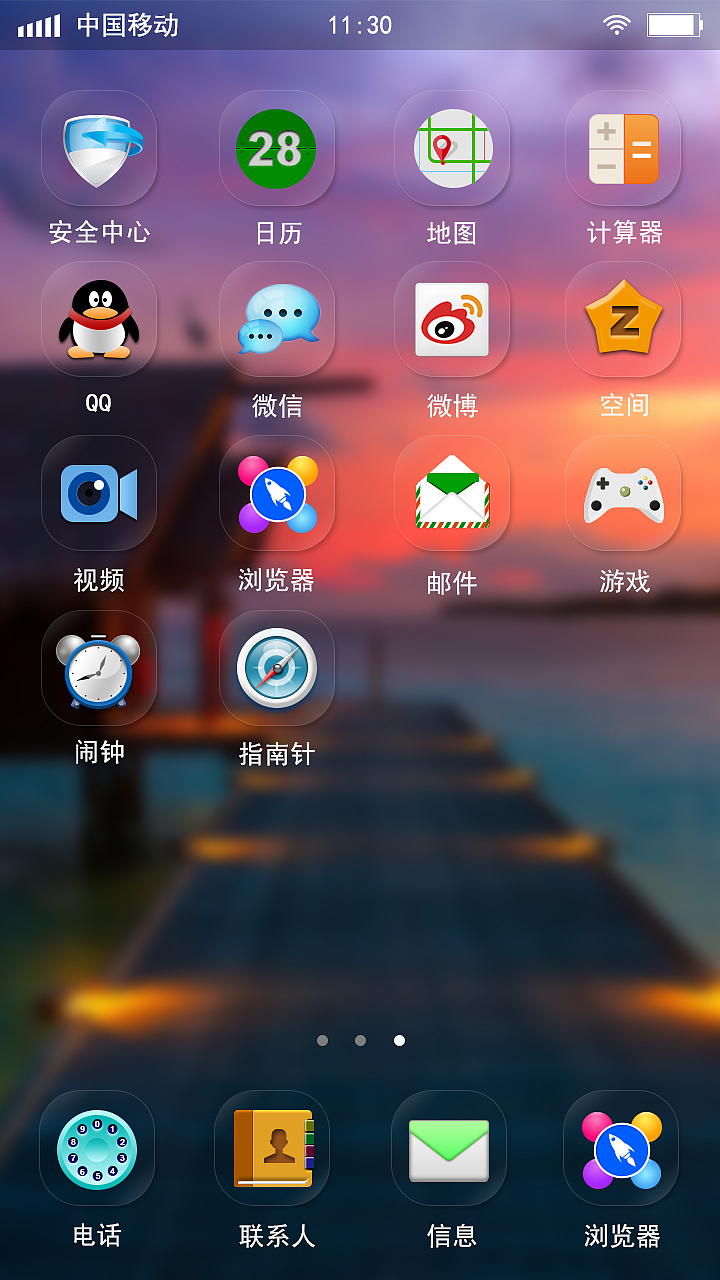Launch the 空间 Qzone app
This screenshot has height=1280, width=720.
pos(623,320)
